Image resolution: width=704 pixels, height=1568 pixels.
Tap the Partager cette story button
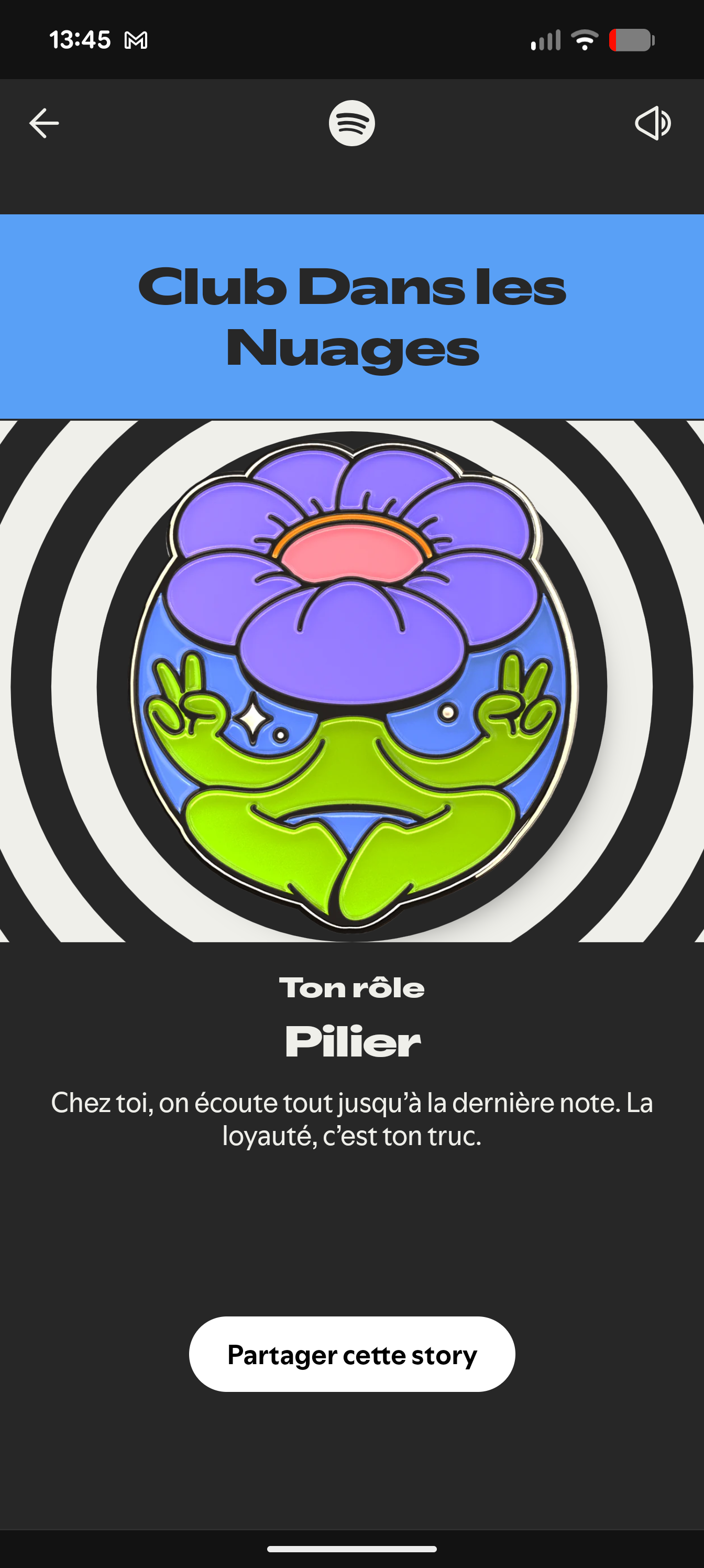click(x=351, y=1354)
